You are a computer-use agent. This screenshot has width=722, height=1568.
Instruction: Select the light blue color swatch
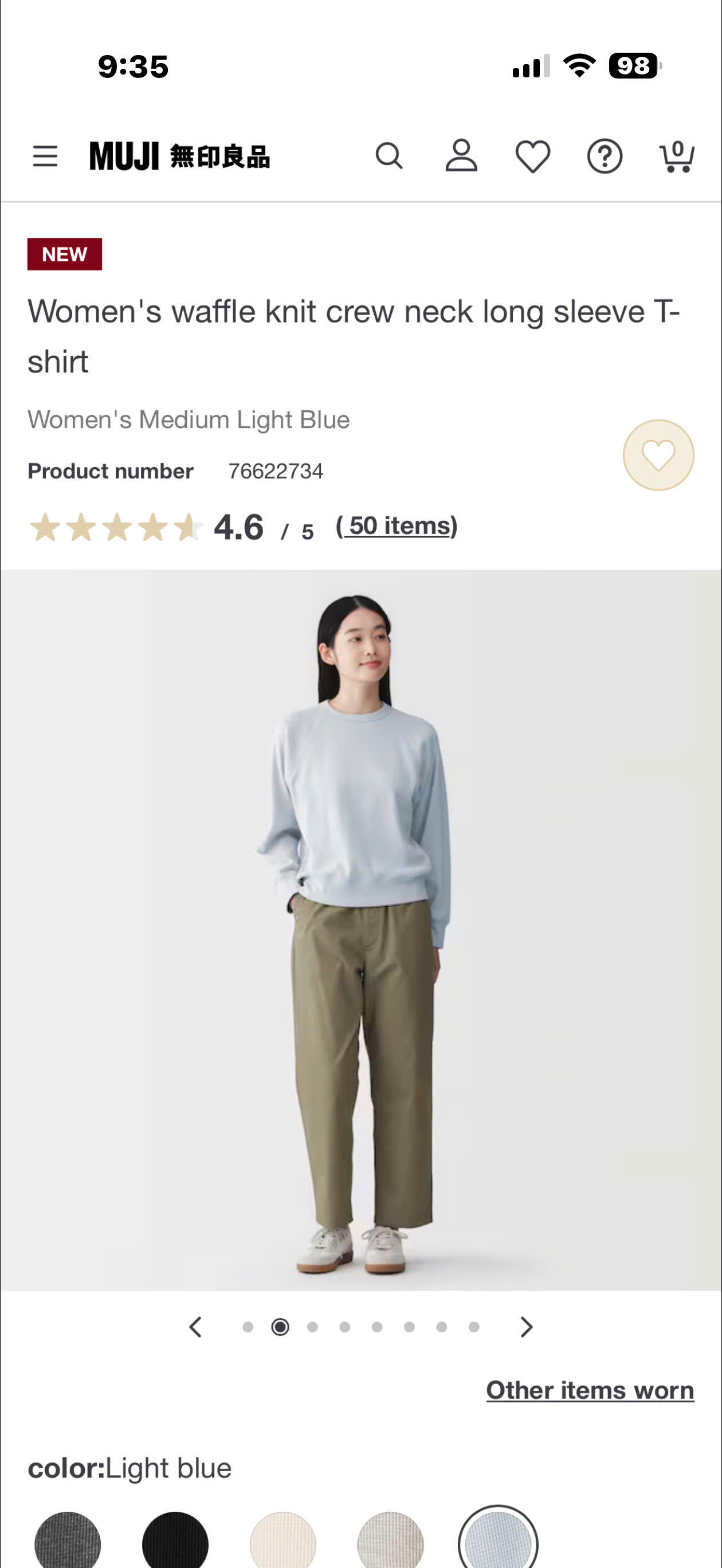(497, 1541)
